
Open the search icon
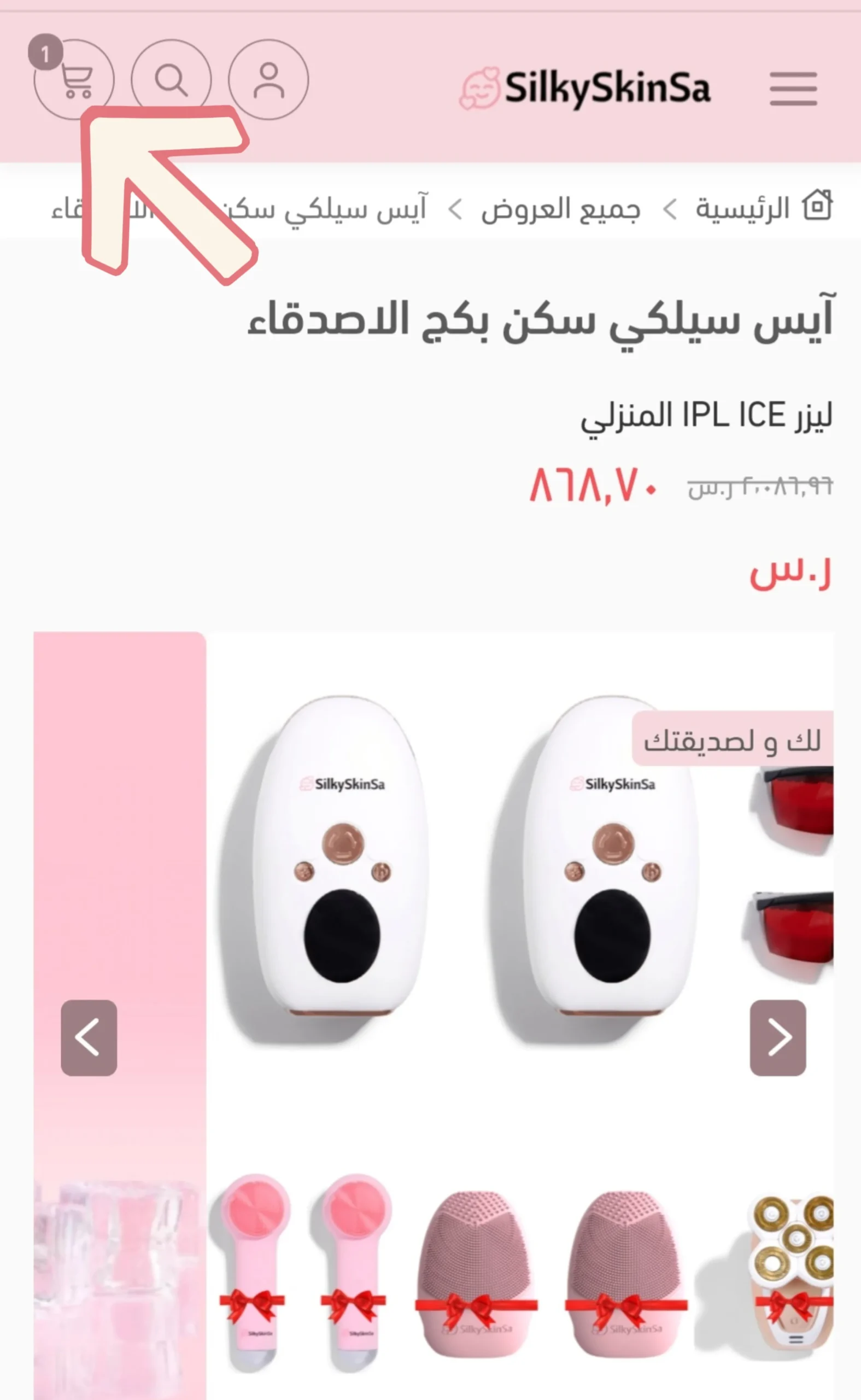171,79
